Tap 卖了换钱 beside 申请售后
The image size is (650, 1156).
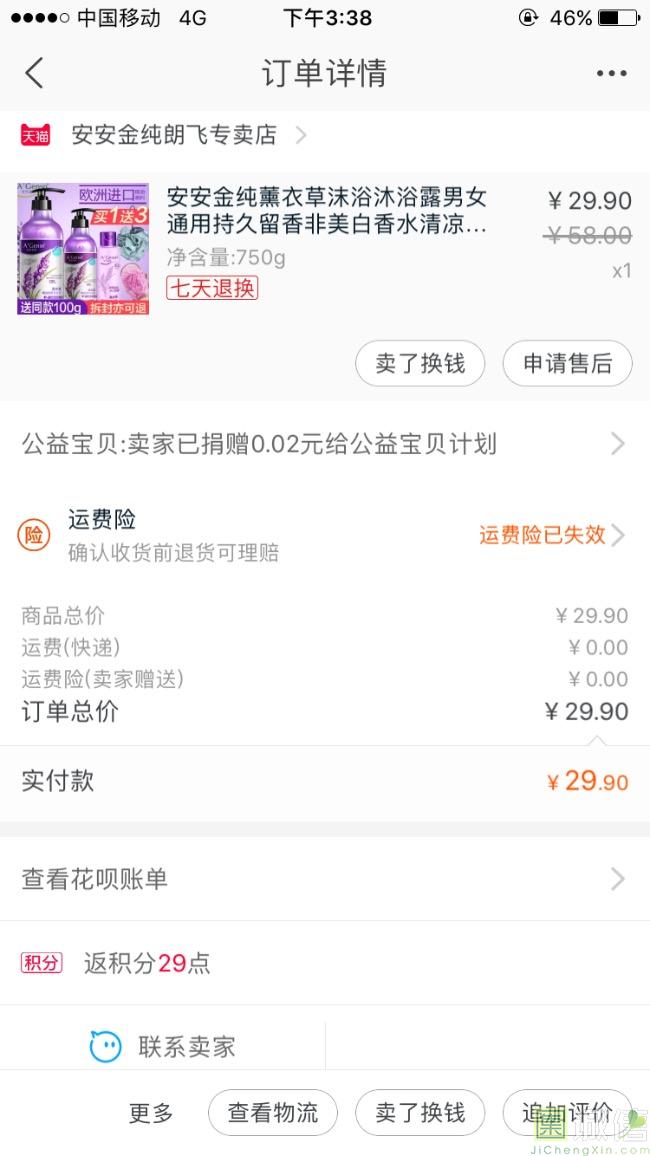420,364
